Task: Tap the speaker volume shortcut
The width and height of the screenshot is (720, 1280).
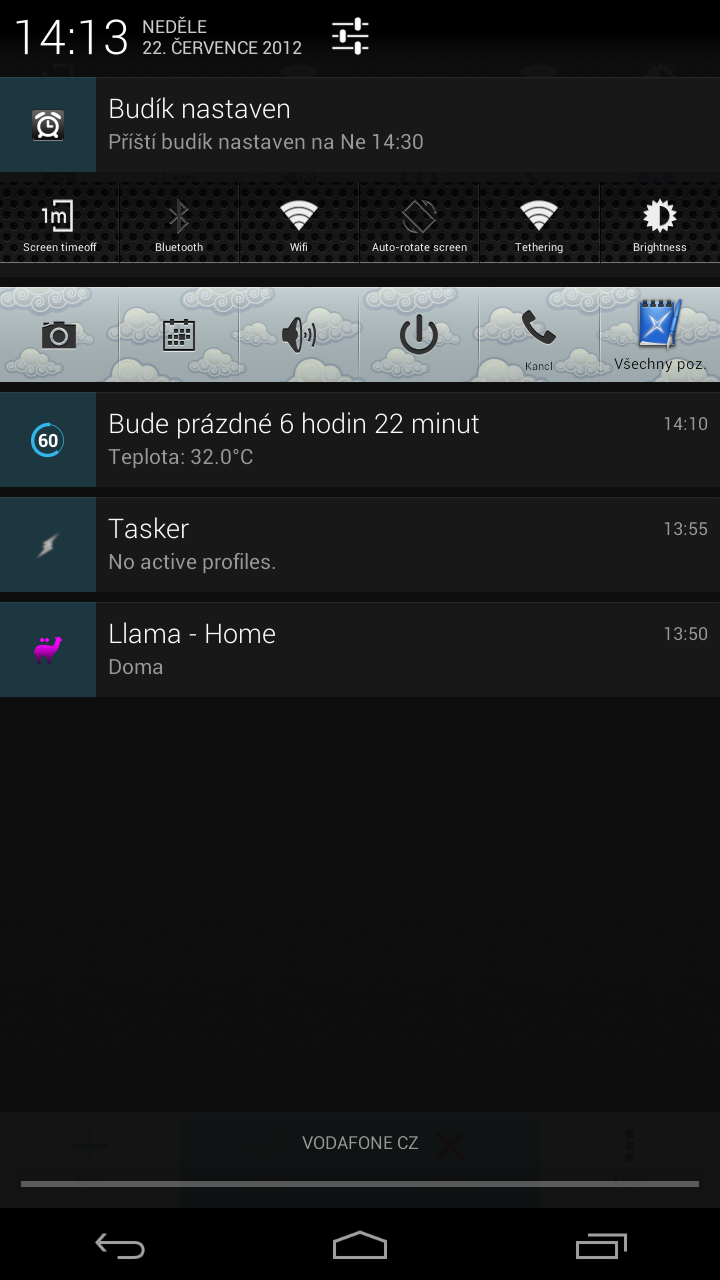Action: [x=299, y=335]
